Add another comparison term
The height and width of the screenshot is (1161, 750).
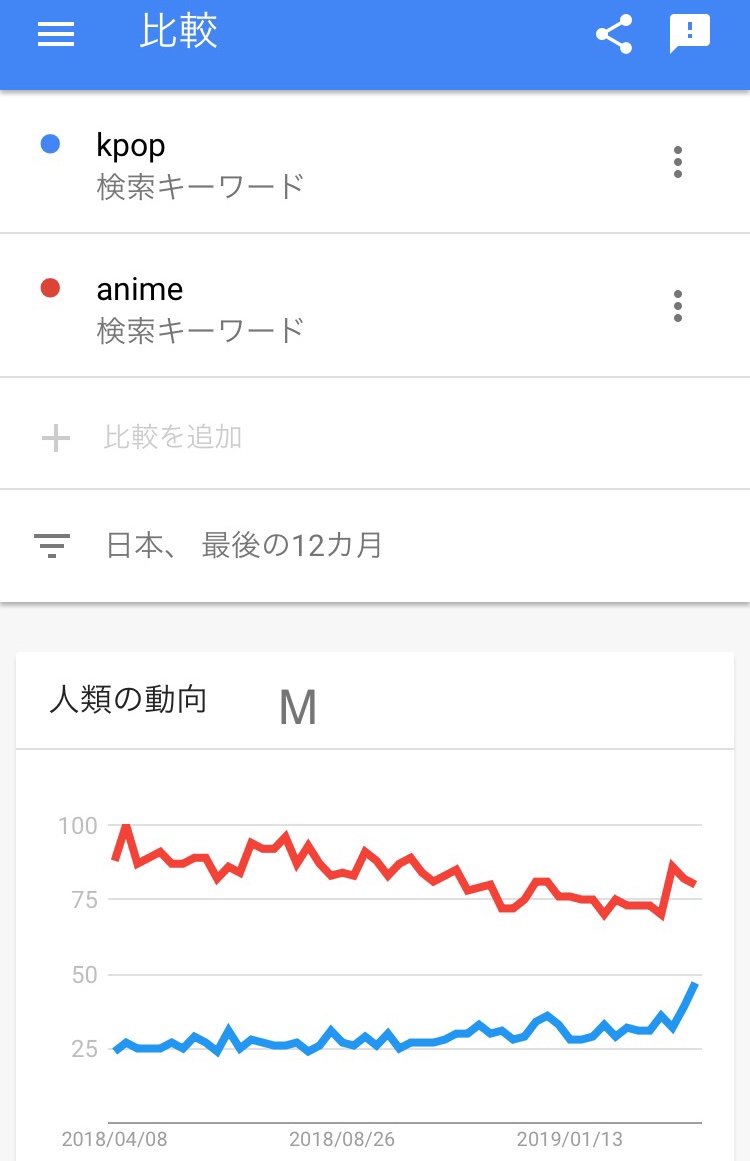click(172, 437)
